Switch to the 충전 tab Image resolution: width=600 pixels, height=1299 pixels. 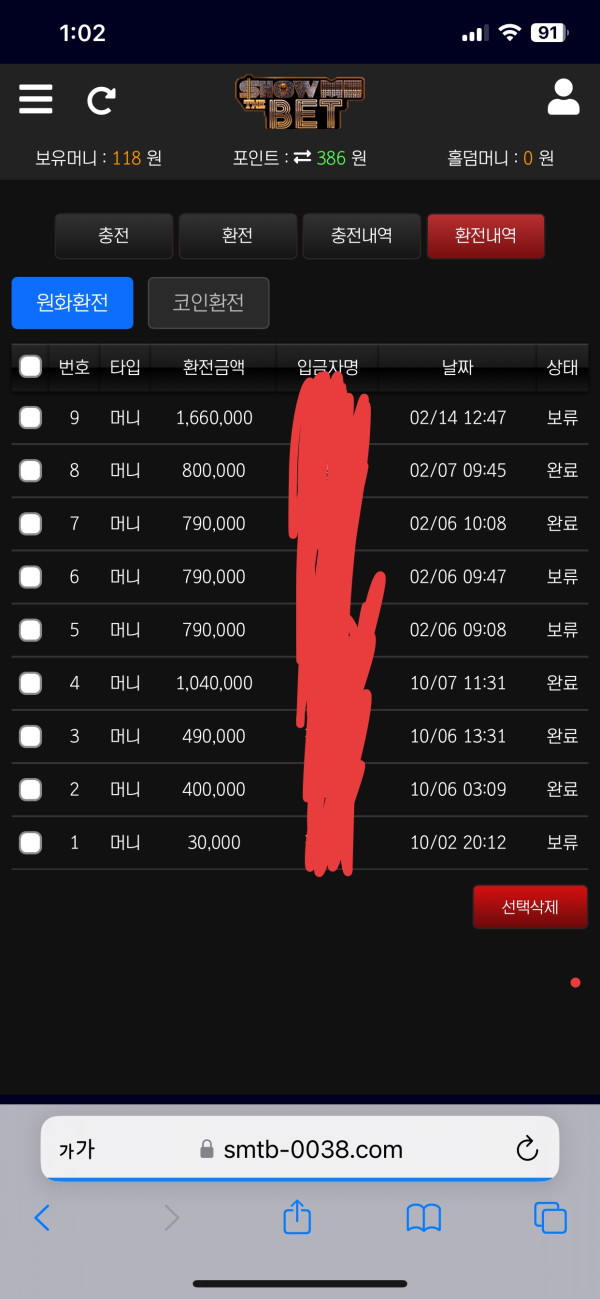coord(113,236)
